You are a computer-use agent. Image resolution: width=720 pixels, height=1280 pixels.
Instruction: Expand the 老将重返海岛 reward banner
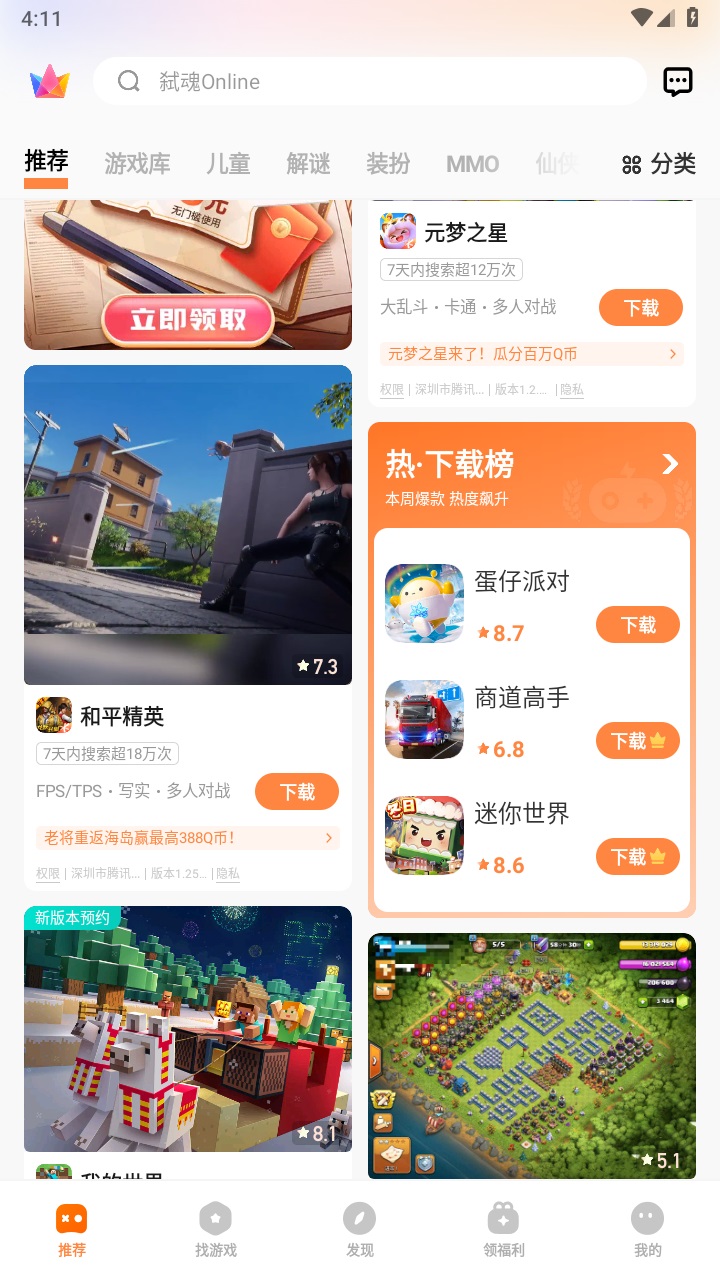click(328, 838)
